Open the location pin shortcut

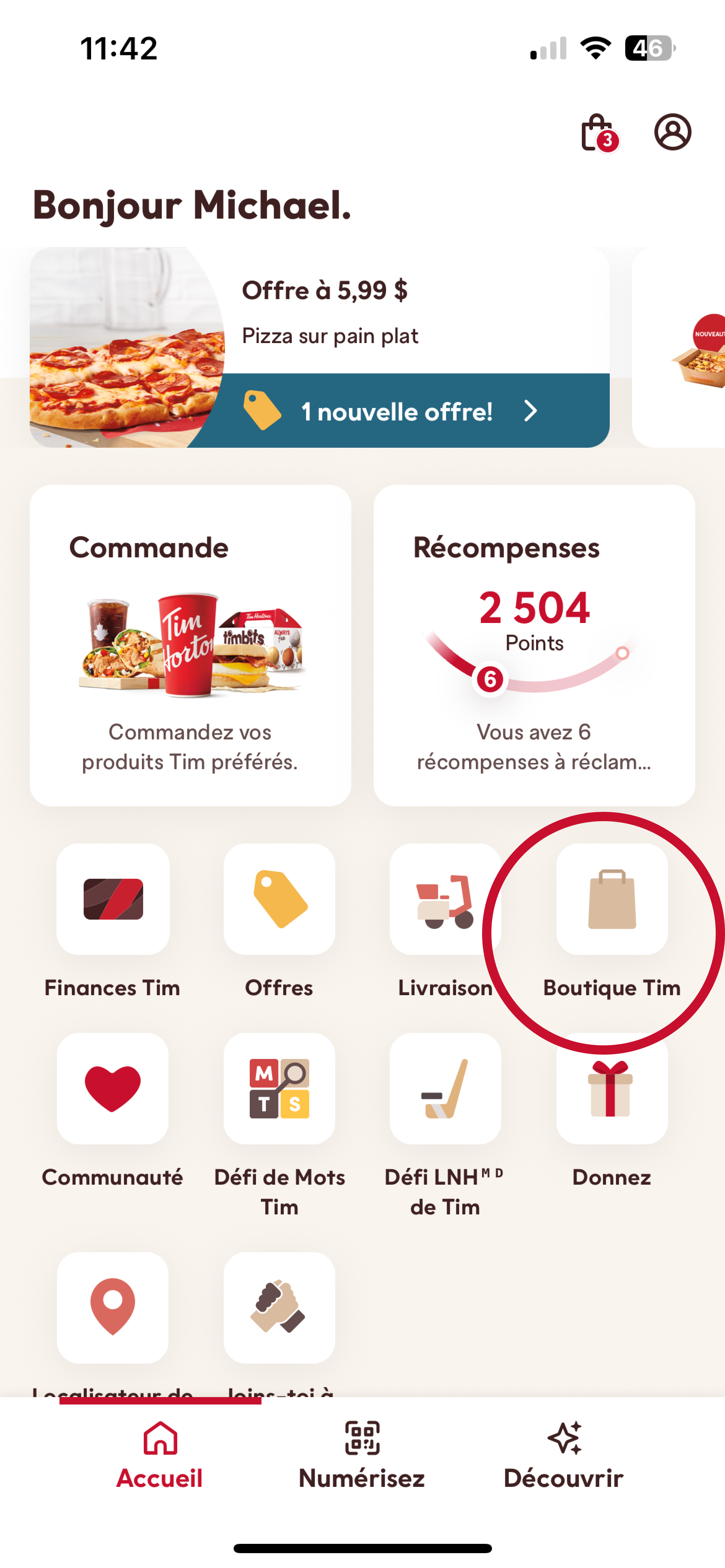click(113, 1308)
